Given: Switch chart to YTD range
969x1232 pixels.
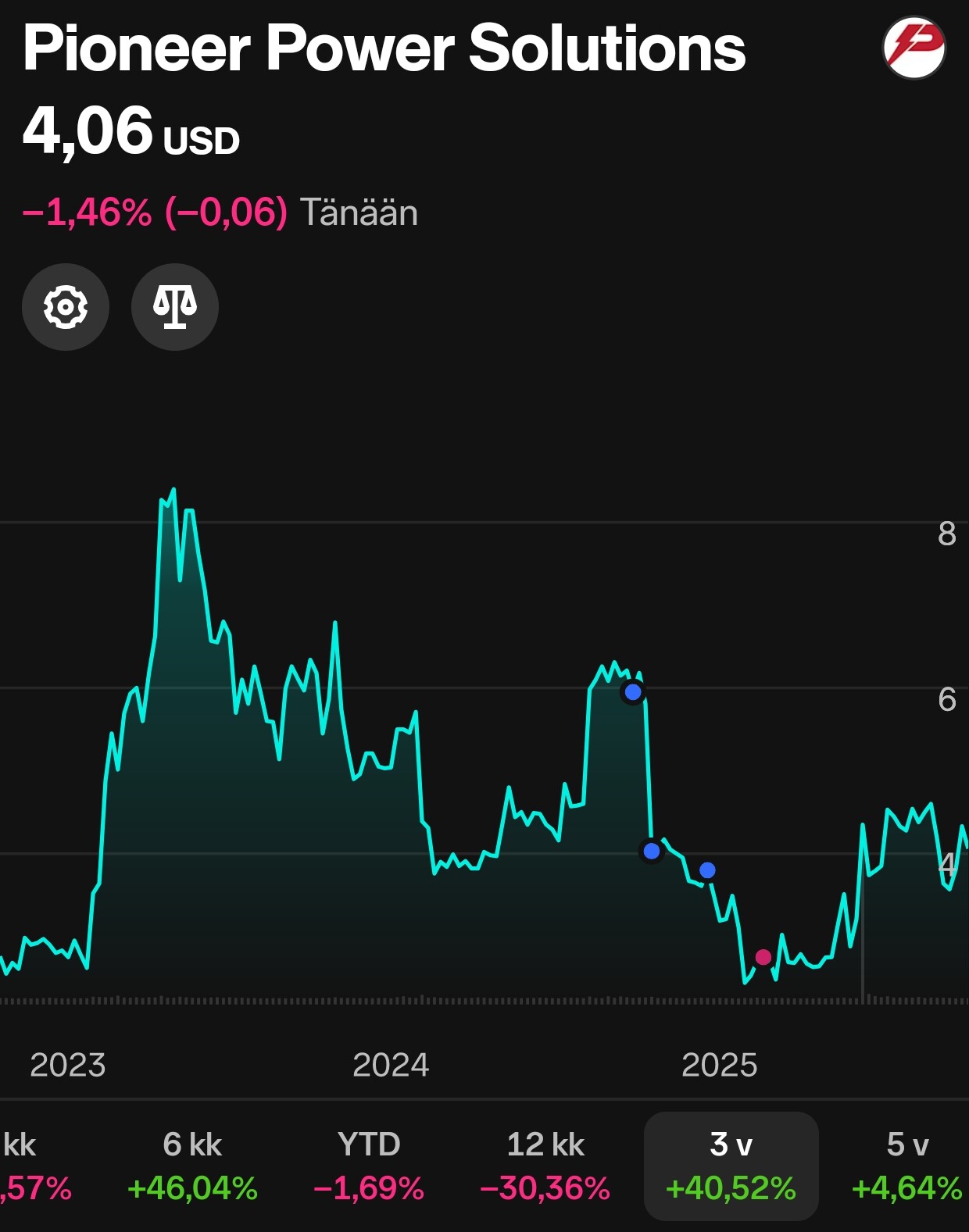Looking at the screenshot, I should click(x=369, y=1166).
